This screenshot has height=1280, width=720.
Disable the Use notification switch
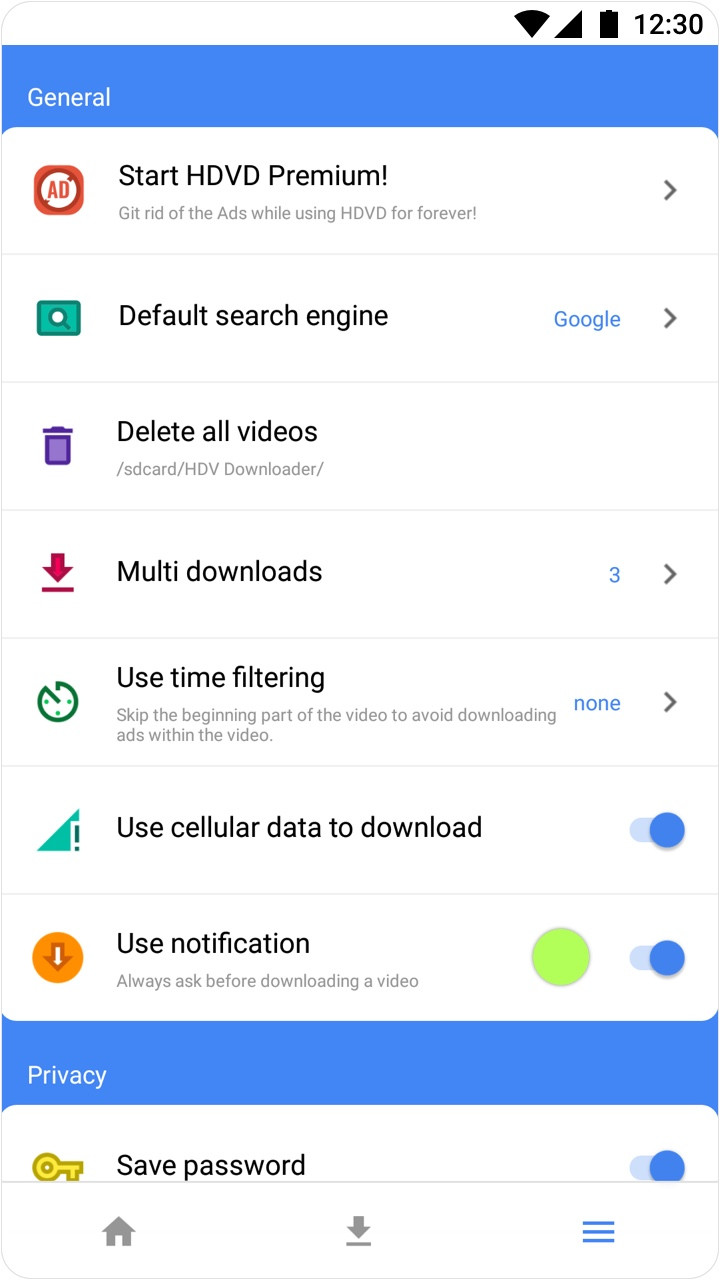(657, 958)
